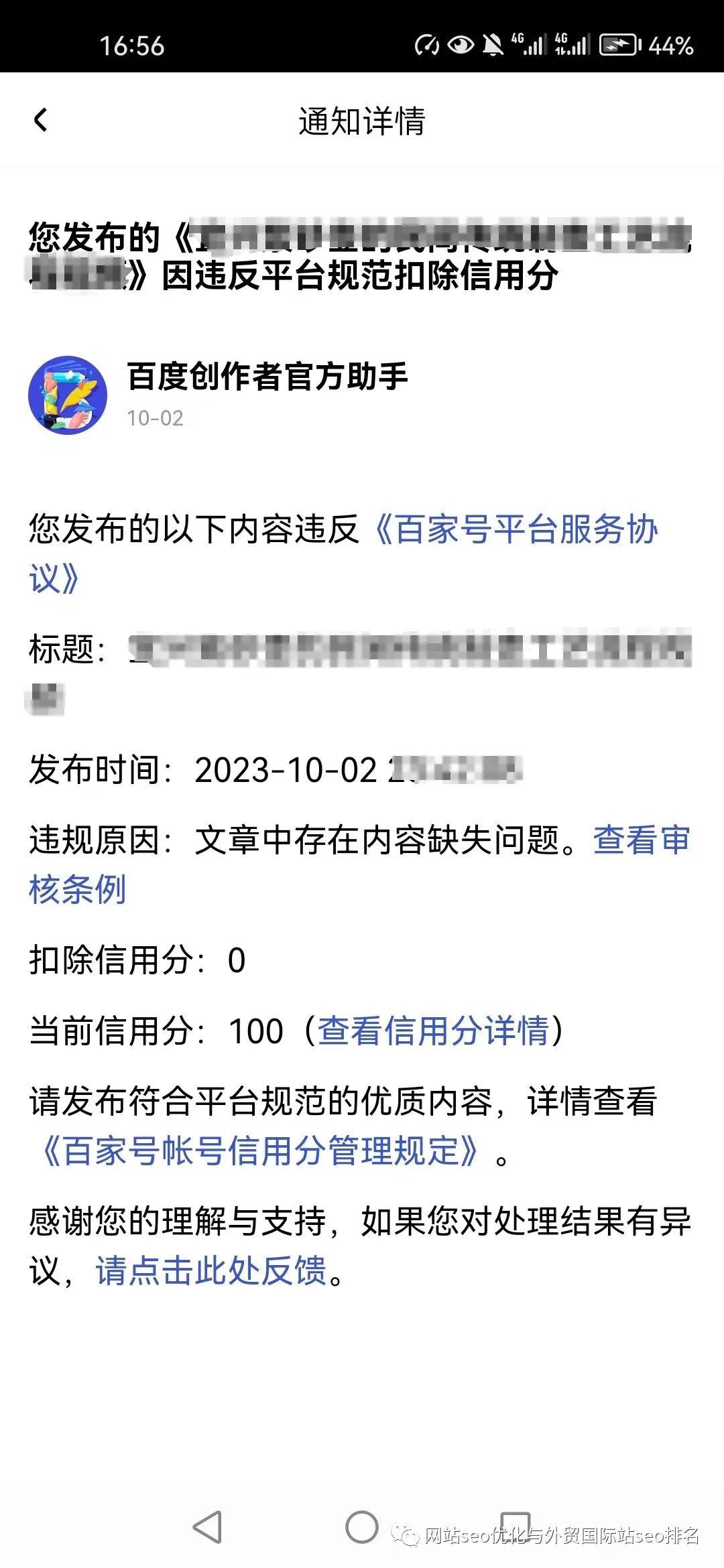The image size is (724, 1568).
Task: Select the 通知详情 title bar
Action: coord(362,121)
